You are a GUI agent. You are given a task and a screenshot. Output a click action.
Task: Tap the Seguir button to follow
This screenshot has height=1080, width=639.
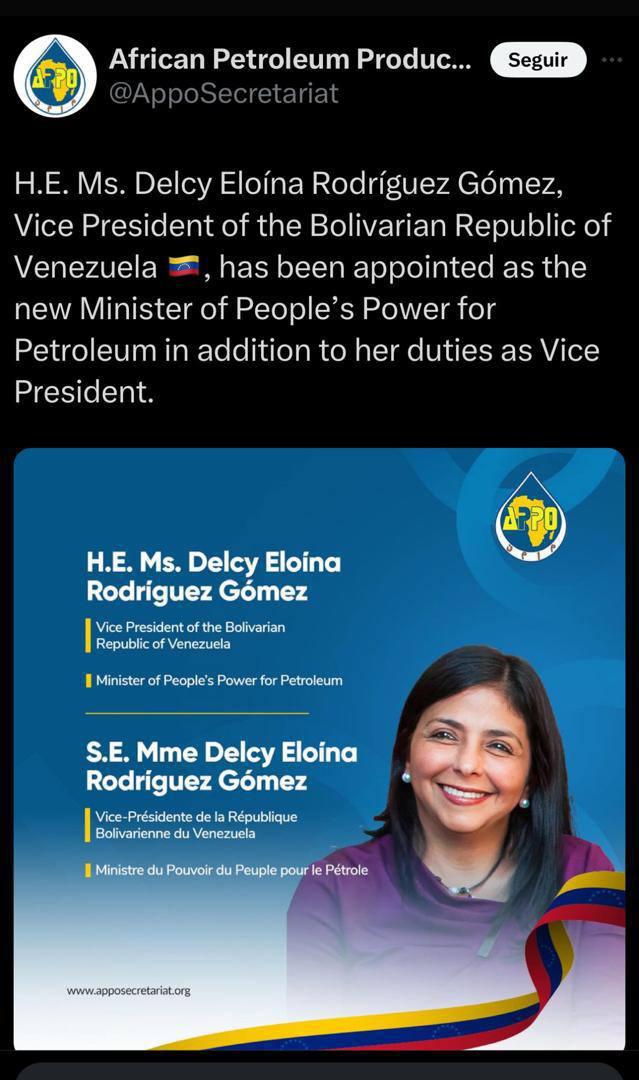538,60
